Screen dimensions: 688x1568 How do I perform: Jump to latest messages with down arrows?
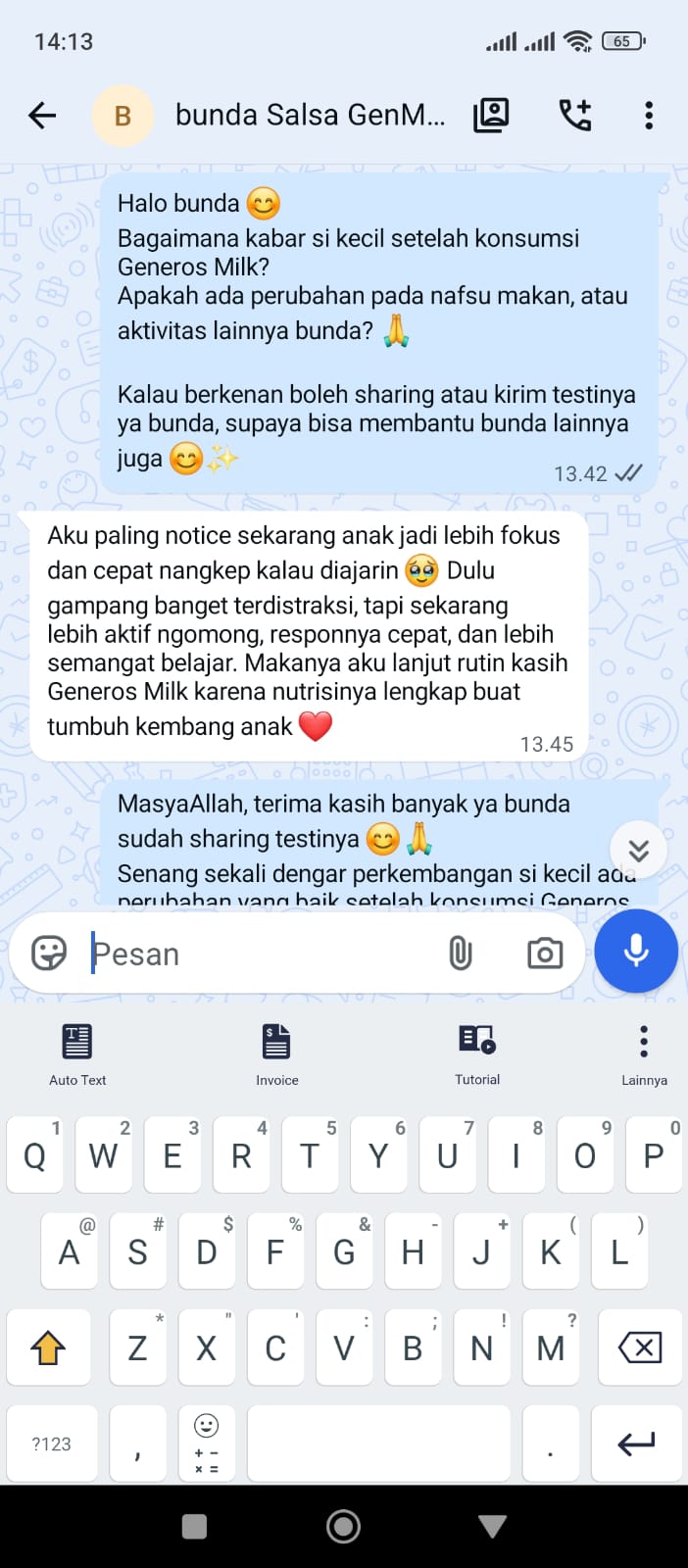(639, 850)
